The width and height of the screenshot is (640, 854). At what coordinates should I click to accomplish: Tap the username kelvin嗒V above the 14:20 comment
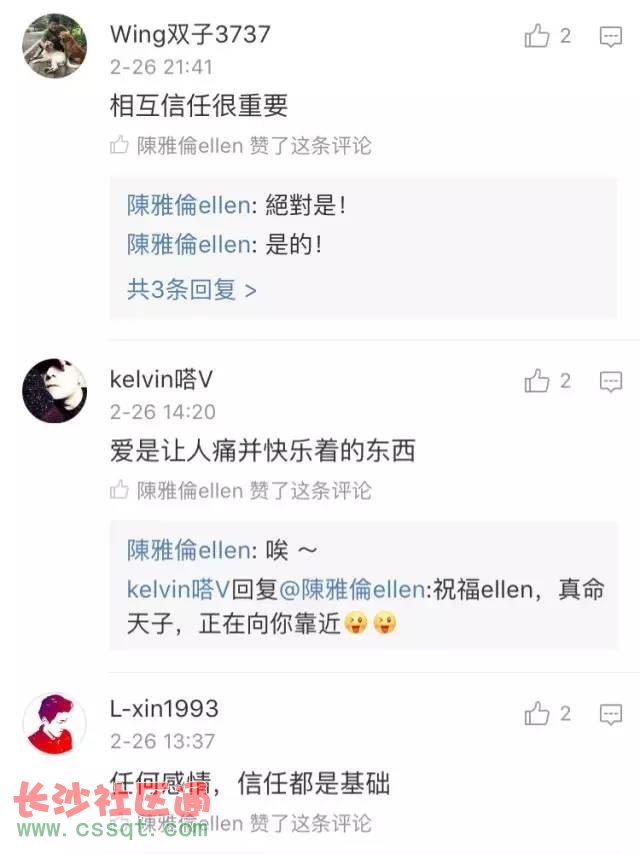coord(162,380)
